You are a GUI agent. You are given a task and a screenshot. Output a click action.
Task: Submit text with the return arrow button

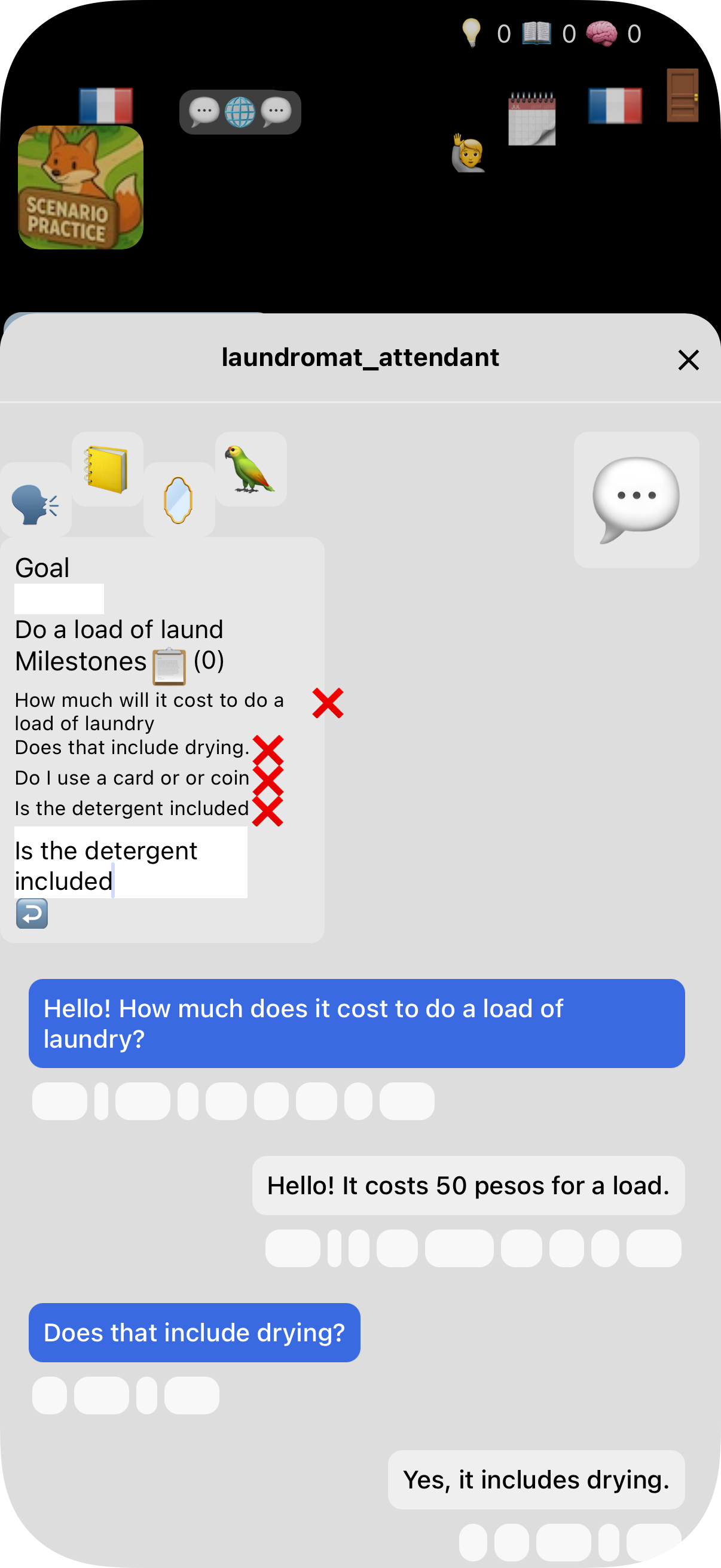pos(32,913)
